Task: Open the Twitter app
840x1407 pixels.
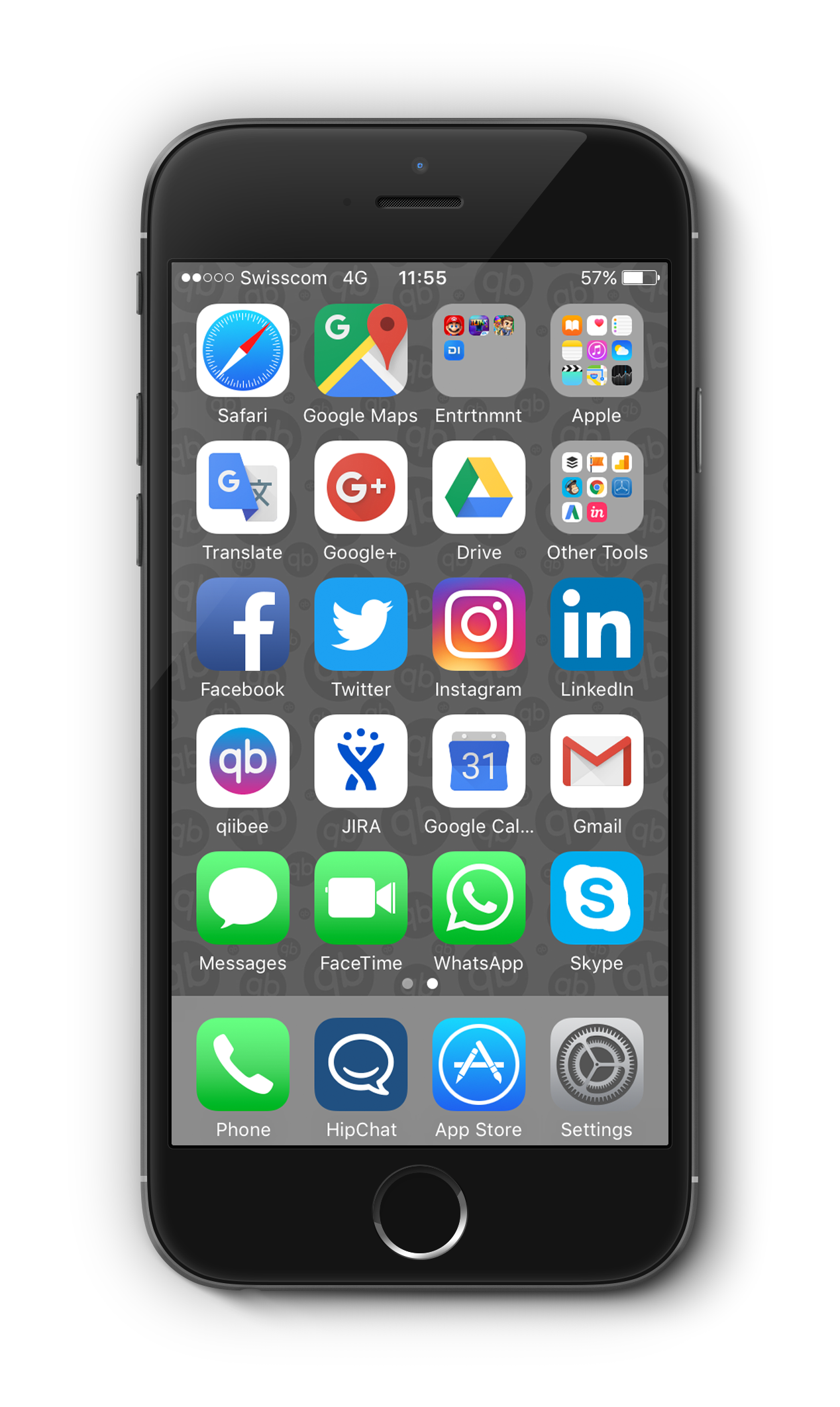Action: pos(360,624)
